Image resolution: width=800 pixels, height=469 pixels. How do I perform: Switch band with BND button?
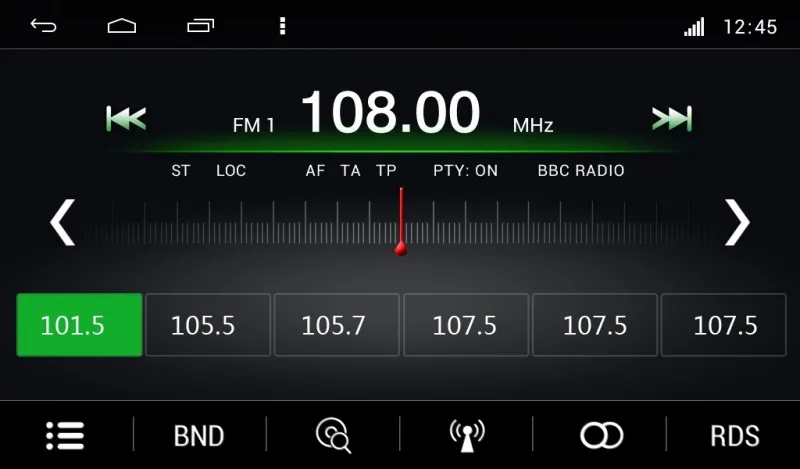point(199,435)
